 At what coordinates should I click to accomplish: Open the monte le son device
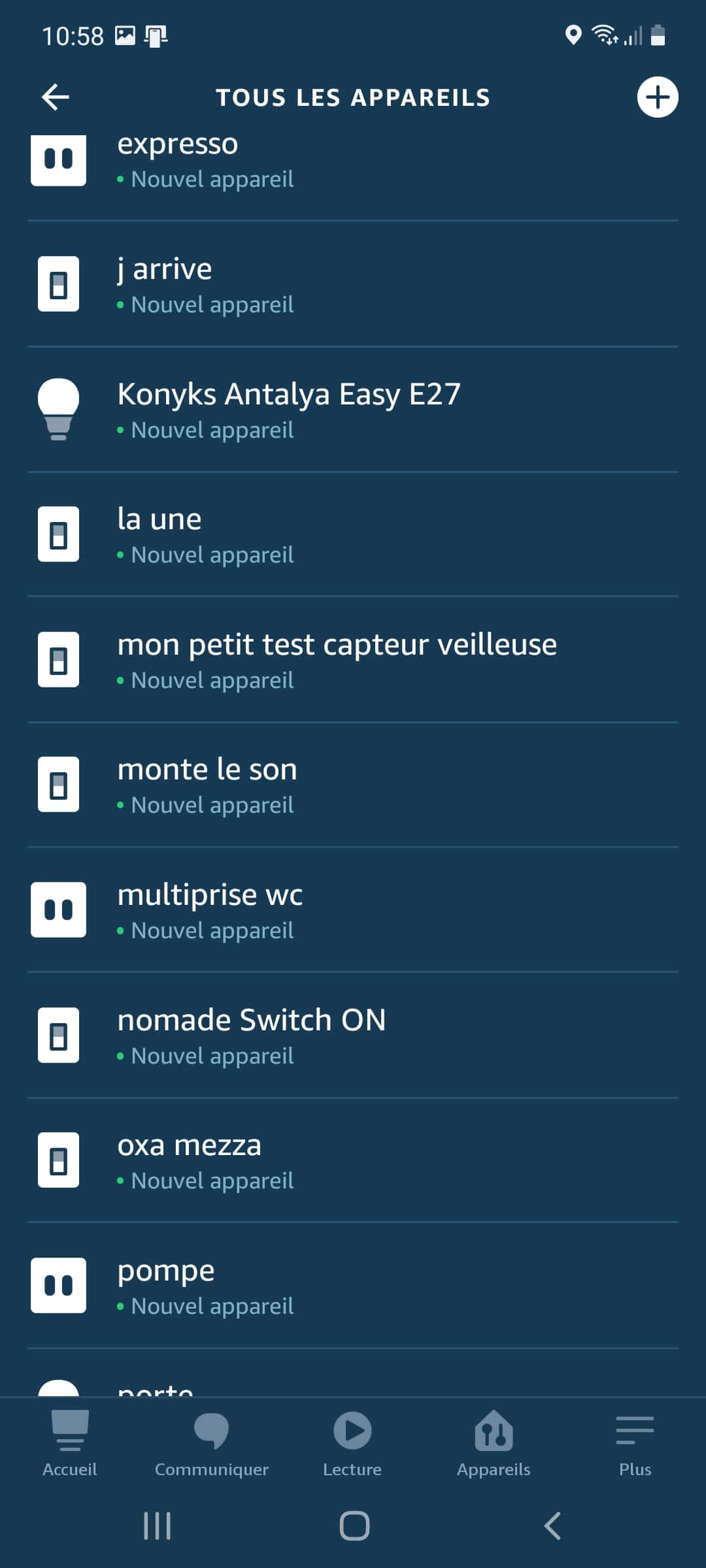click(x=353, y=785)
